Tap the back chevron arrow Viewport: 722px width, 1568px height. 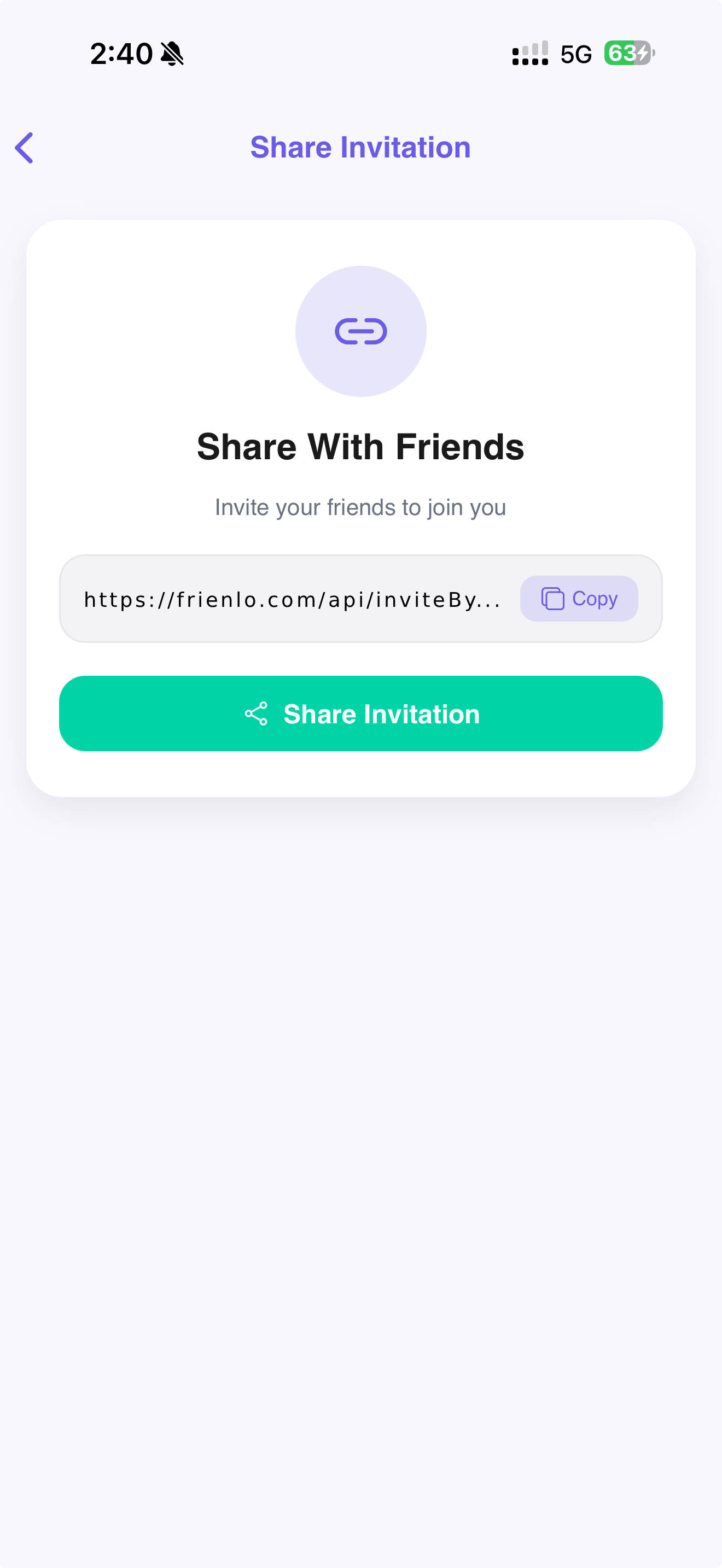coord(25,147)
